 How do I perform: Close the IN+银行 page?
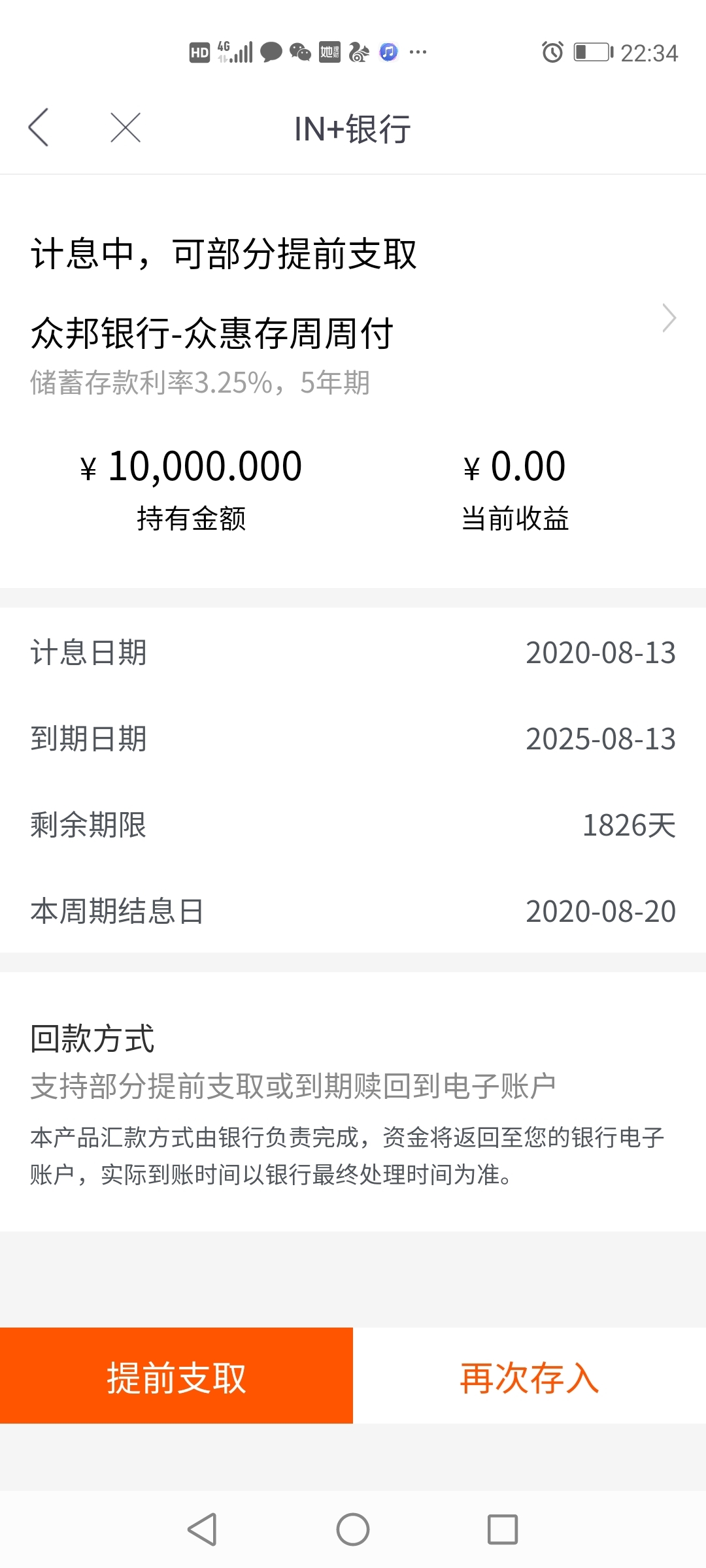[126, 127]
